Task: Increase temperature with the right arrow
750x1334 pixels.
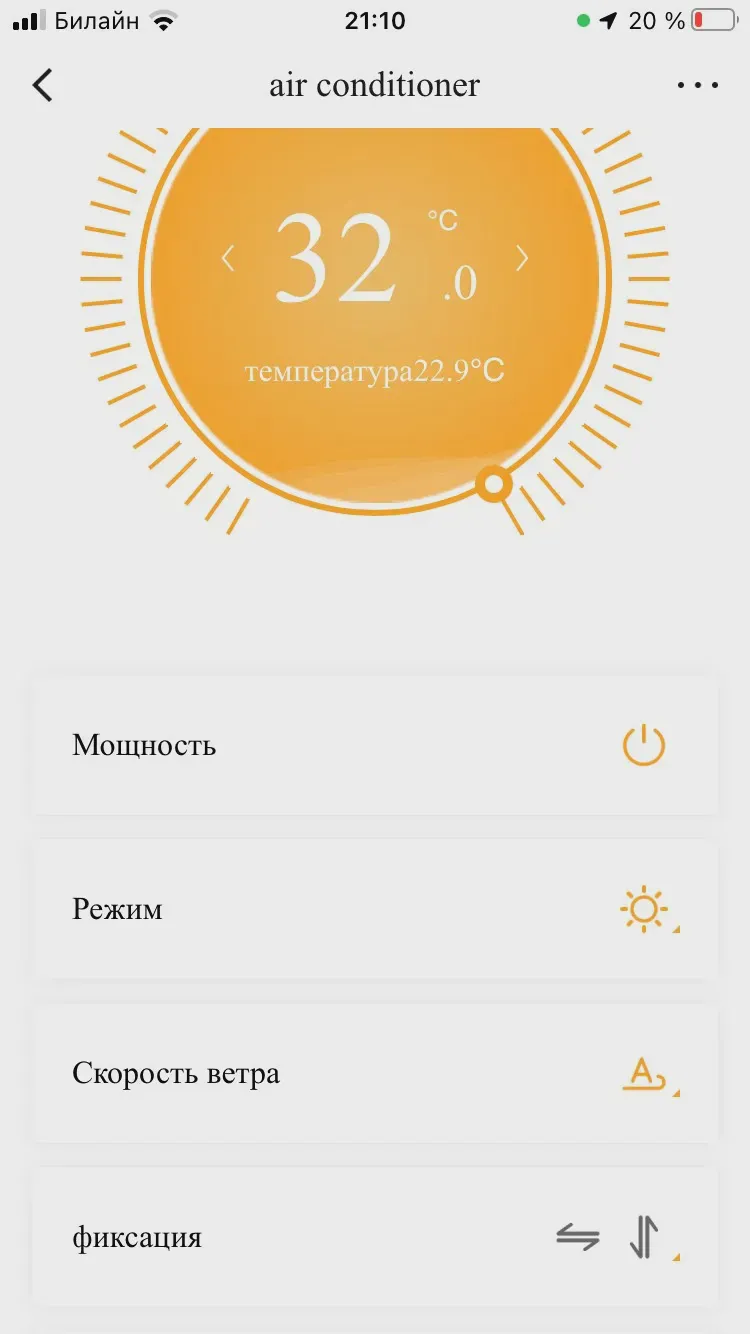Action: (x=521, y=259)
